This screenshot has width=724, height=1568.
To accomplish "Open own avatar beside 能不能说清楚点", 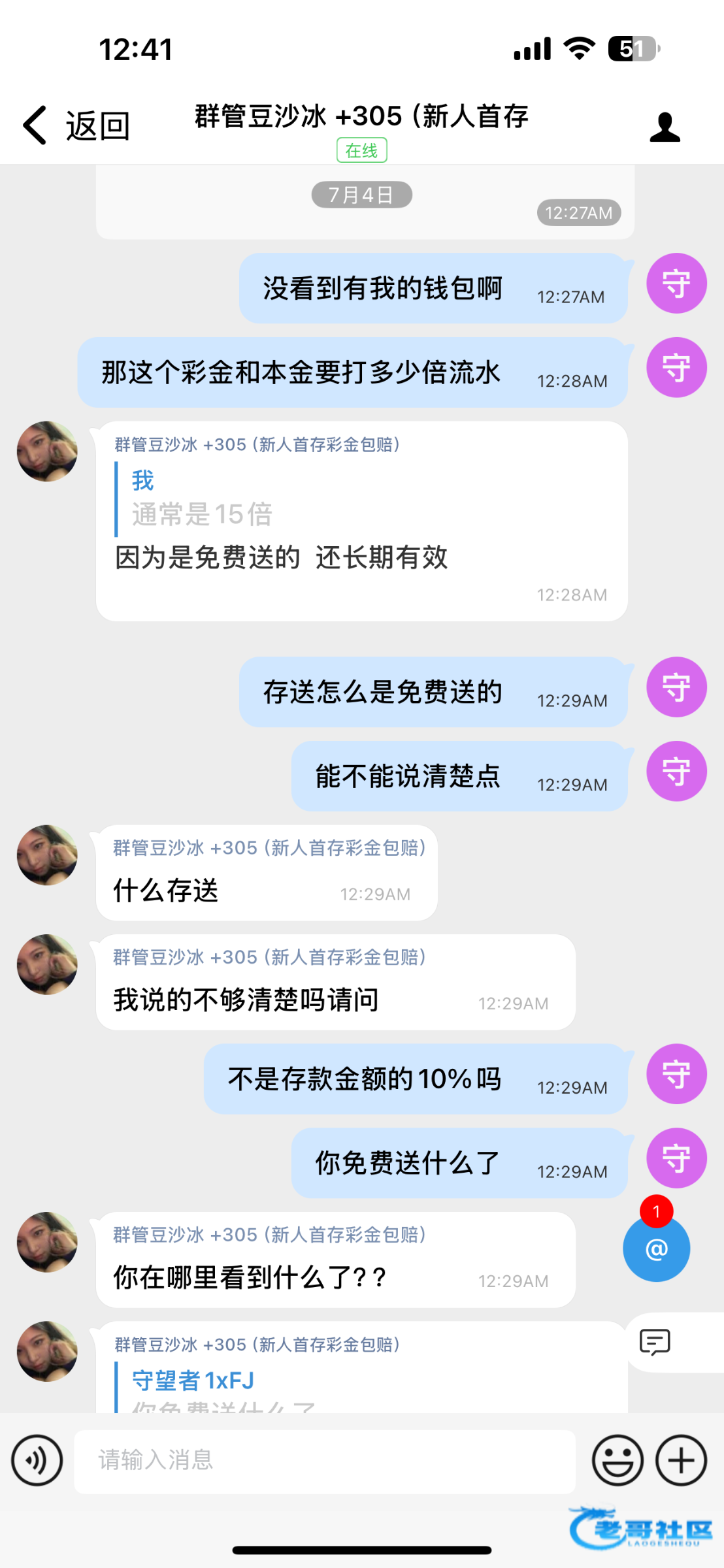I will [x=676, y=771].
